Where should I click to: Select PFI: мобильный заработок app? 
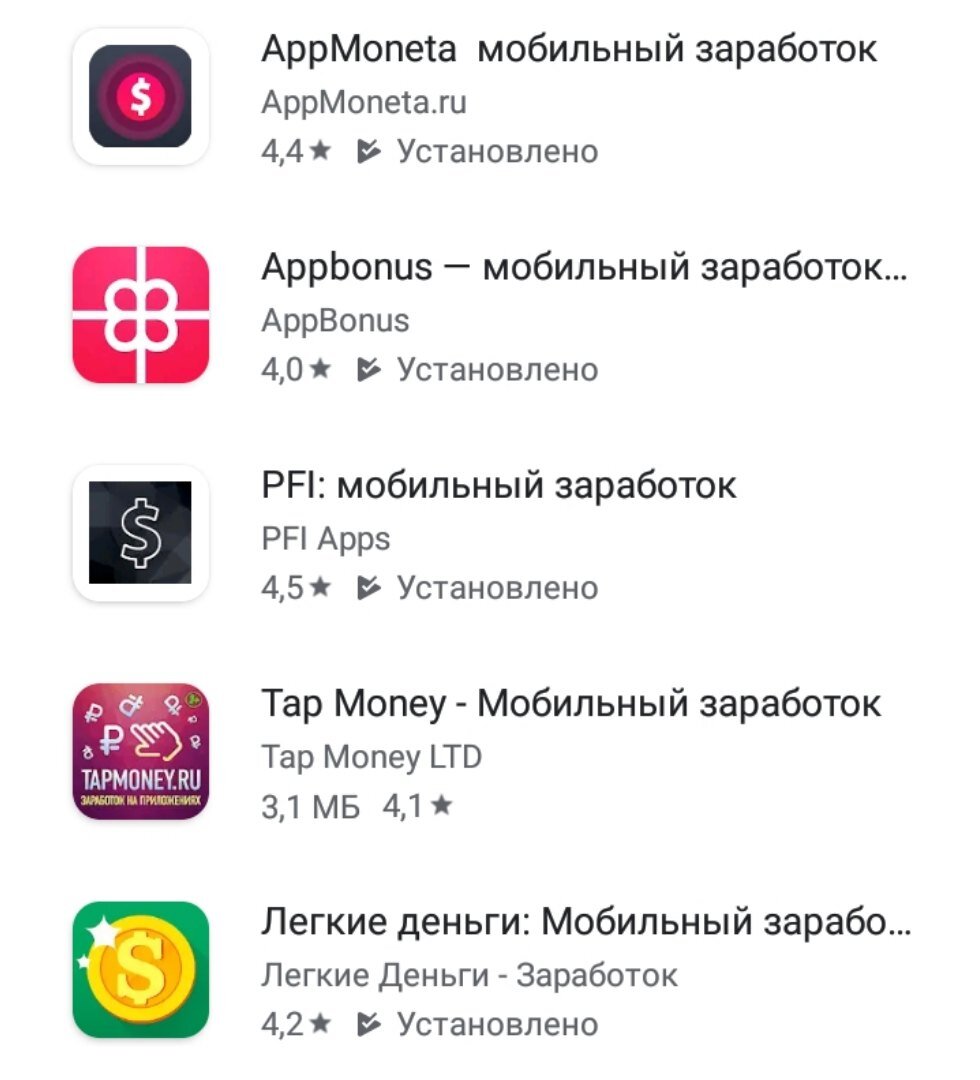(498, 486)
